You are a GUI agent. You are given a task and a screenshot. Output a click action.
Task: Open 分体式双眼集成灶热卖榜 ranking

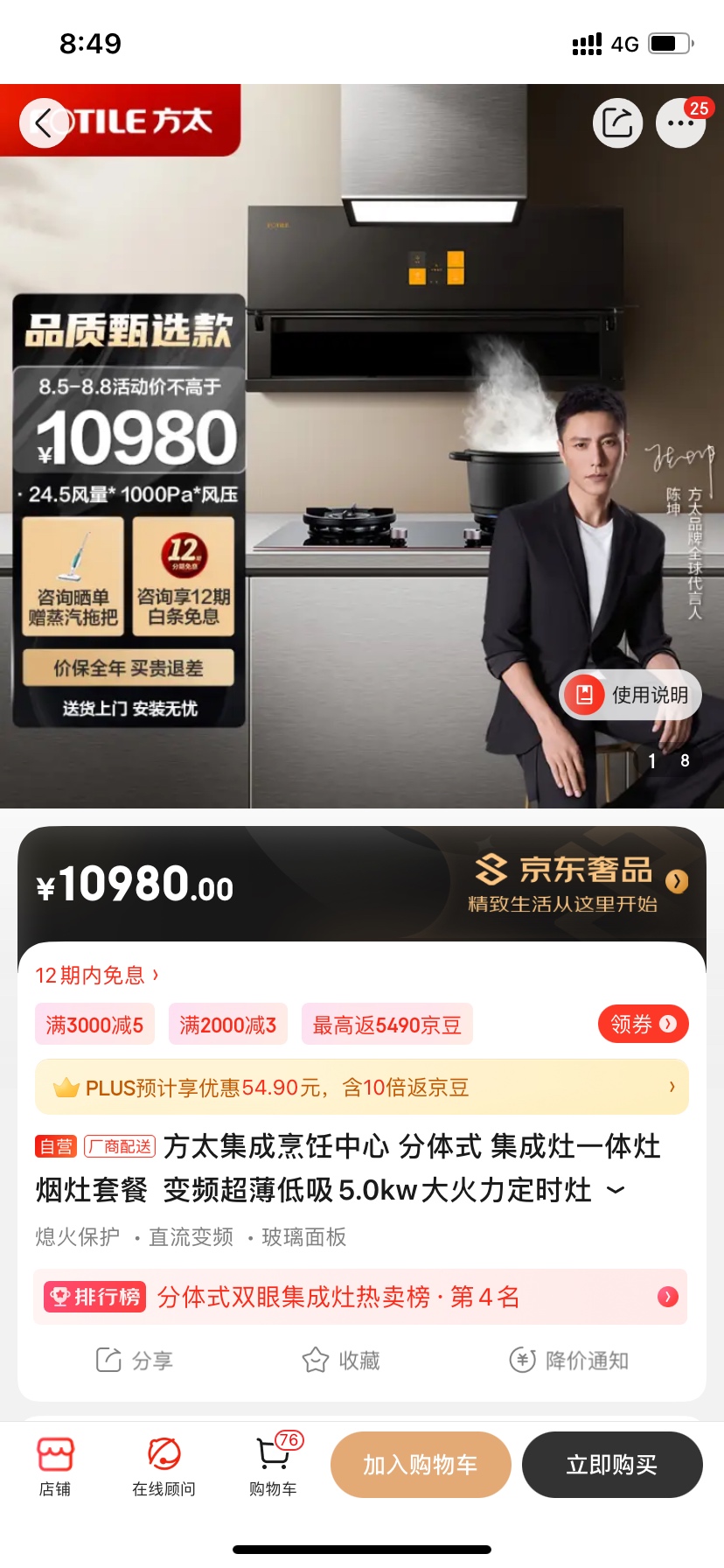362,1297
